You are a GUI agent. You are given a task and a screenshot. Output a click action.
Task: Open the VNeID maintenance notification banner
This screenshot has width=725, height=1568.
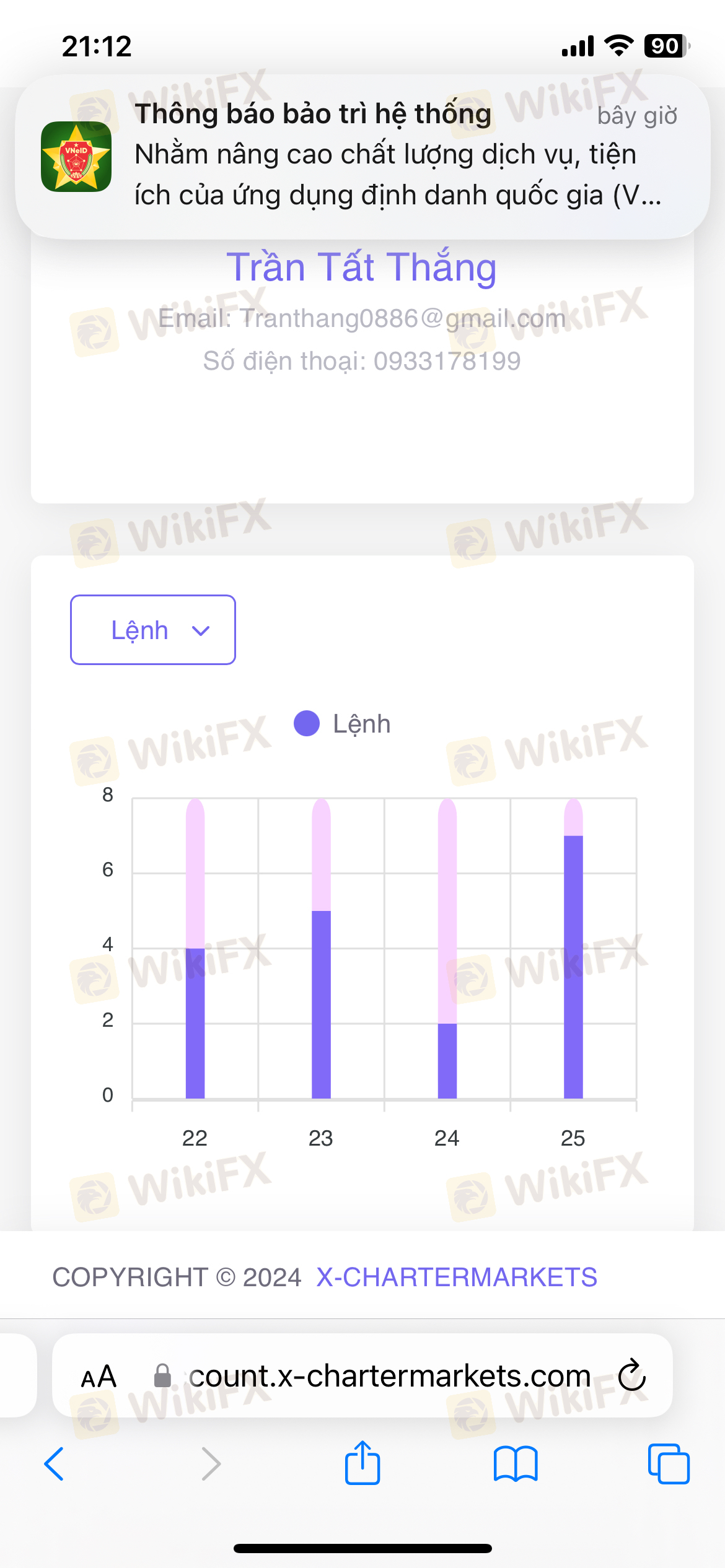(362, 156)
